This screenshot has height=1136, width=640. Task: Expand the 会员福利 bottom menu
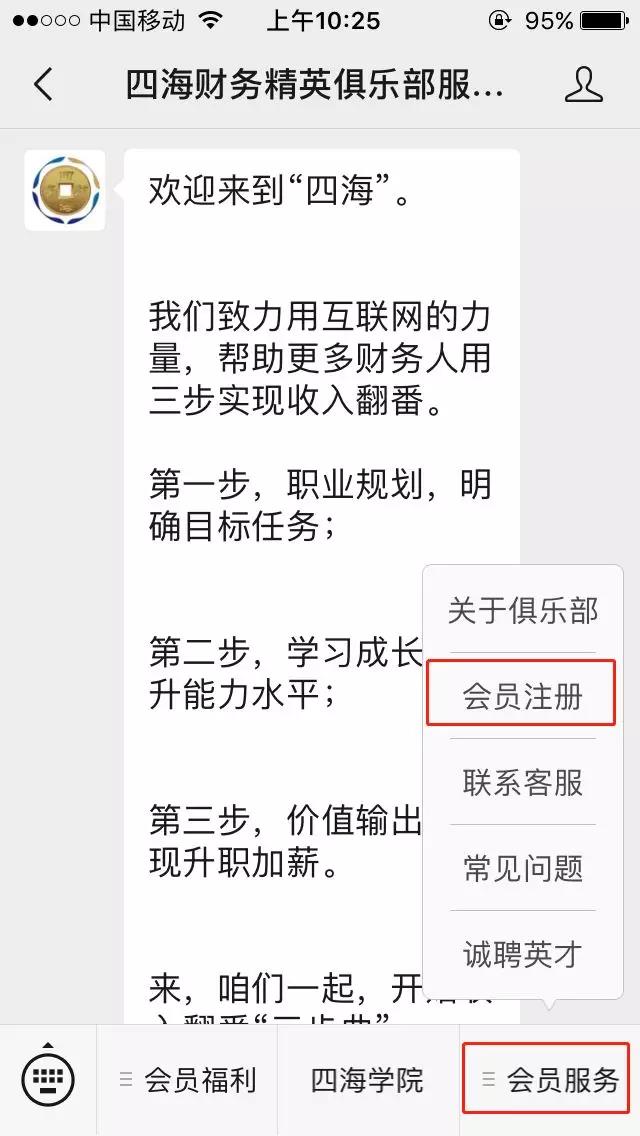(188, 1080)
